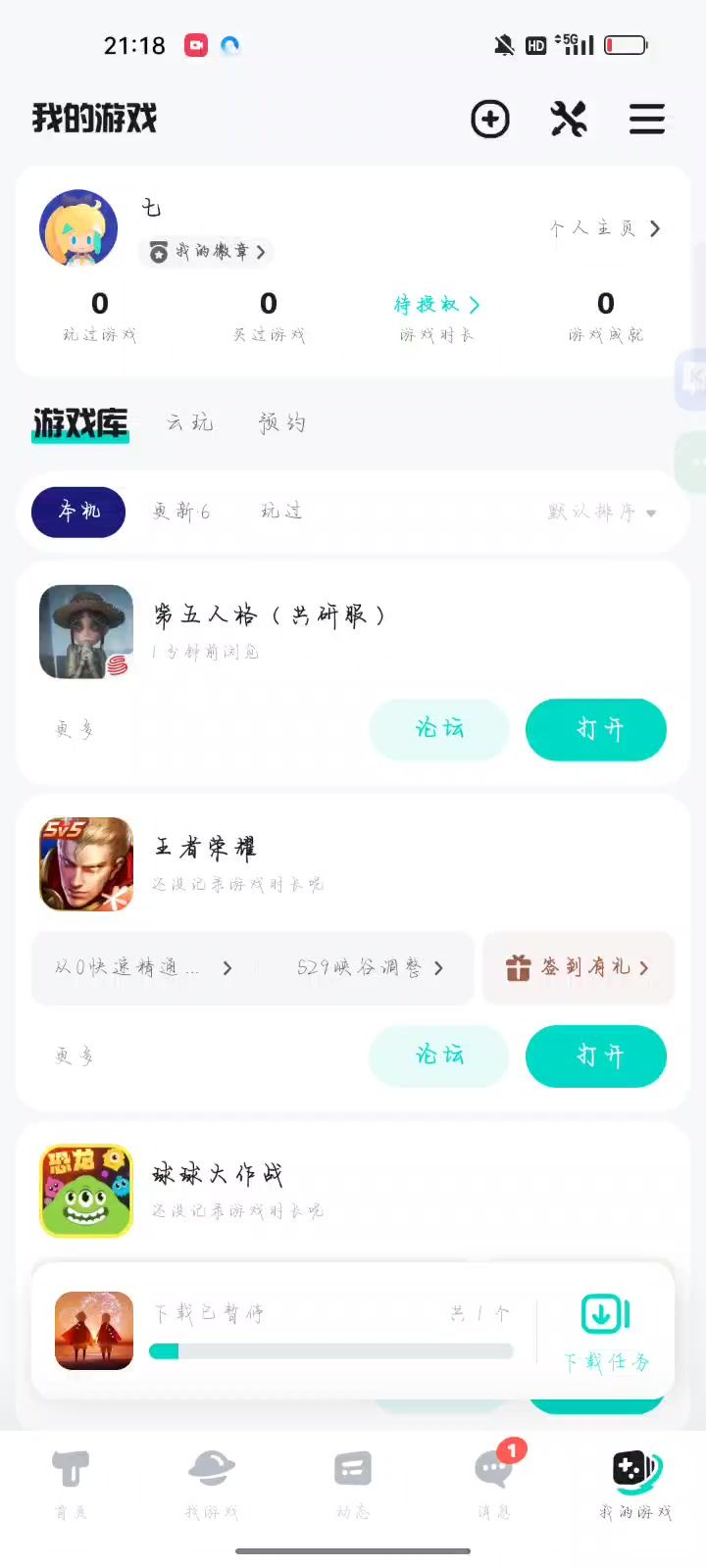Screen dimensions: 706x1568
Task: Open 529峡谷调整 article
Action: coord(370,967)
